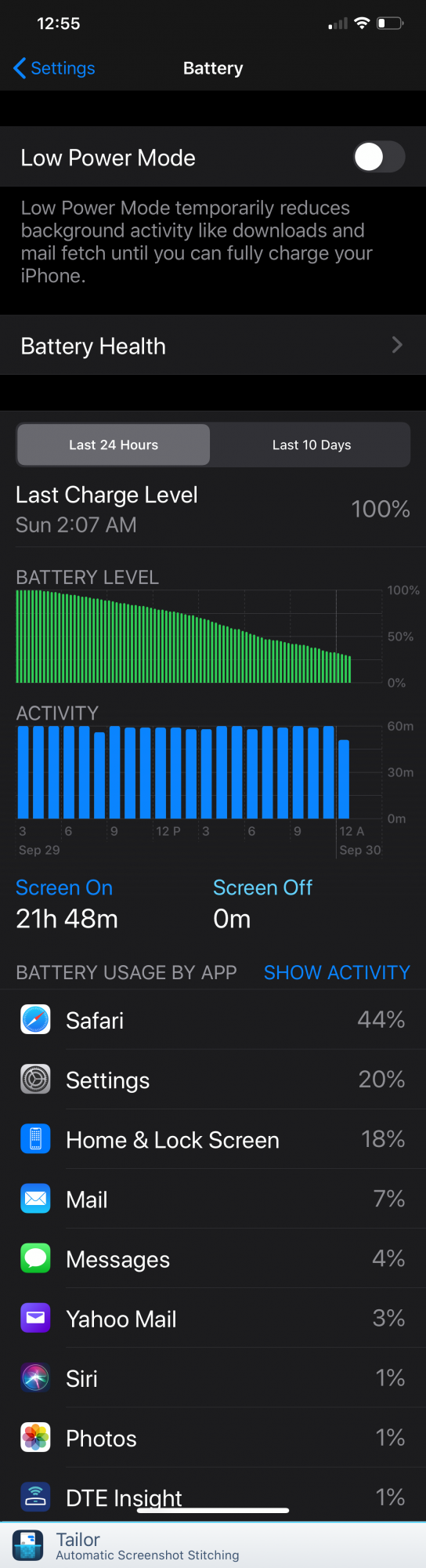
Task: Tap the Home & Lock Screen row
Action: [213, 1139]
